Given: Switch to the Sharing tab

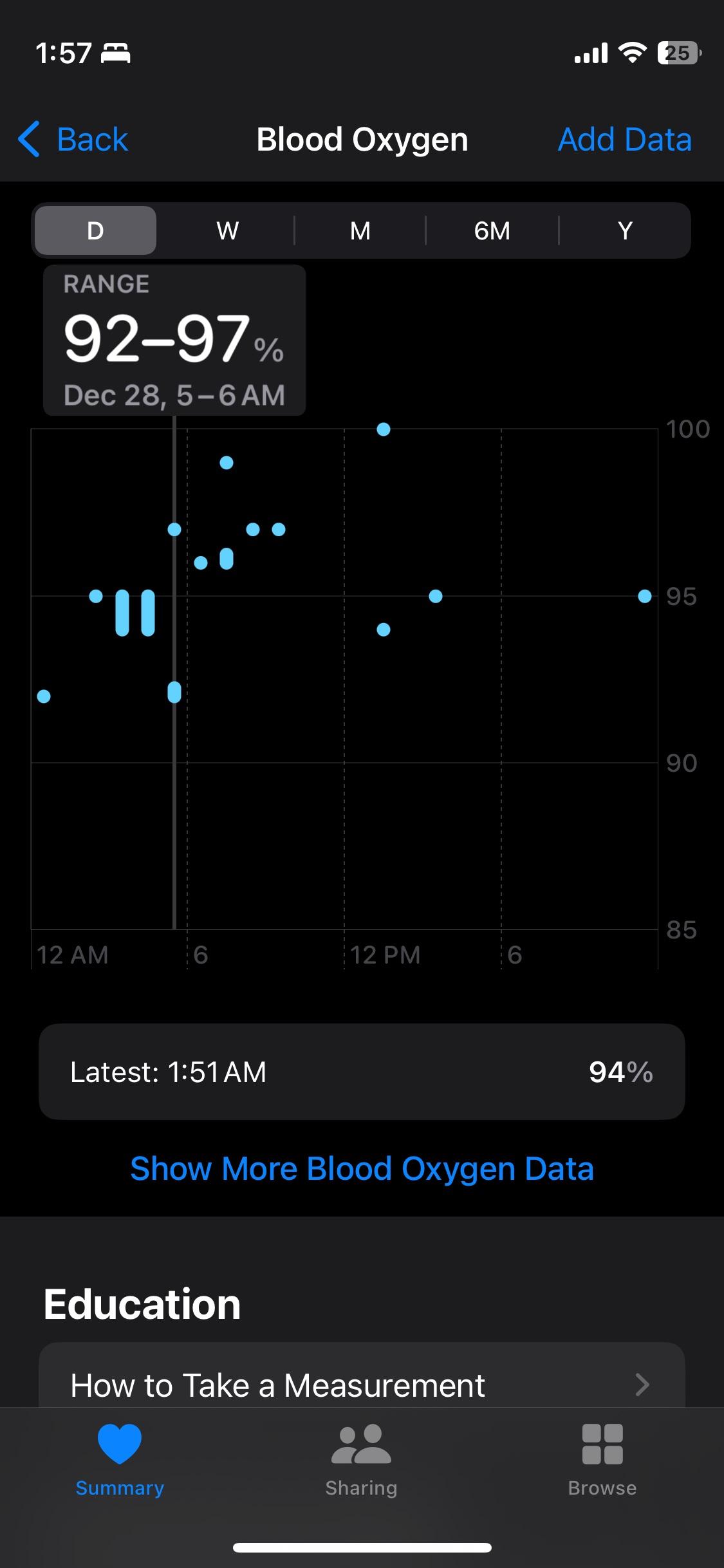Looking at the screenshot, I should (x=361, y=1460).
